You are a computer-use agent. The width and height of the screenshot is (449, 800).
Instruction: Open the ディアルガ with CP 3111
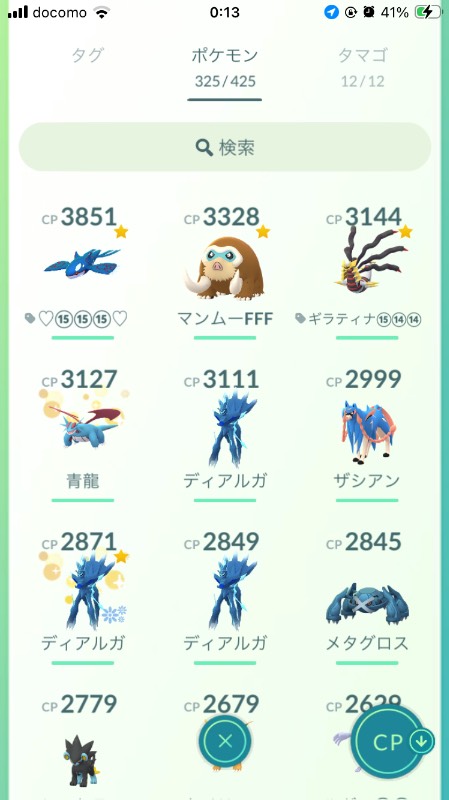[225, 435]
